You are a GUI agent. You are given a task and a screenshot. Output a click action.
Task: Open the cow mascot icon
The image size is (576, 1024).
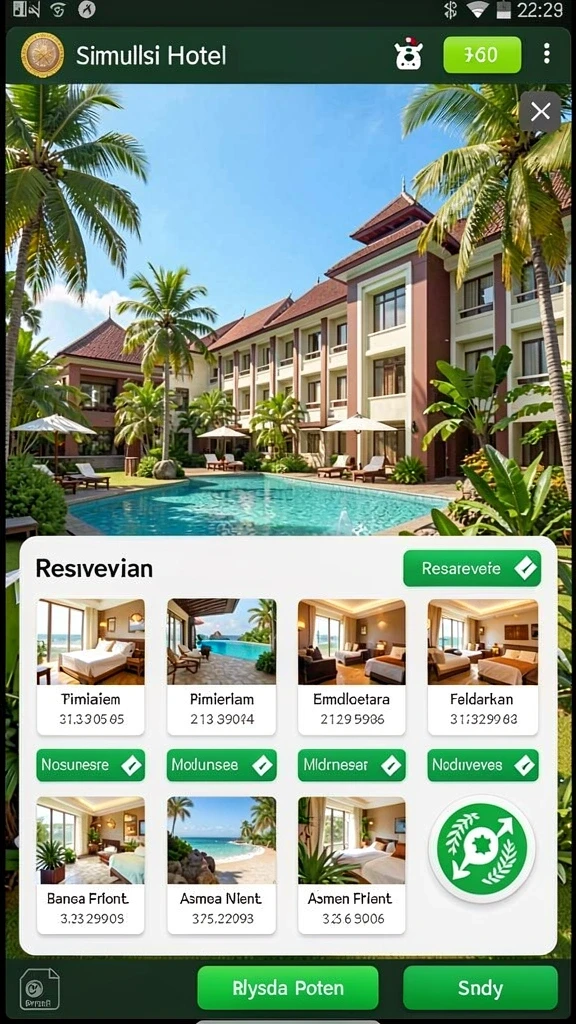[409, 55]
